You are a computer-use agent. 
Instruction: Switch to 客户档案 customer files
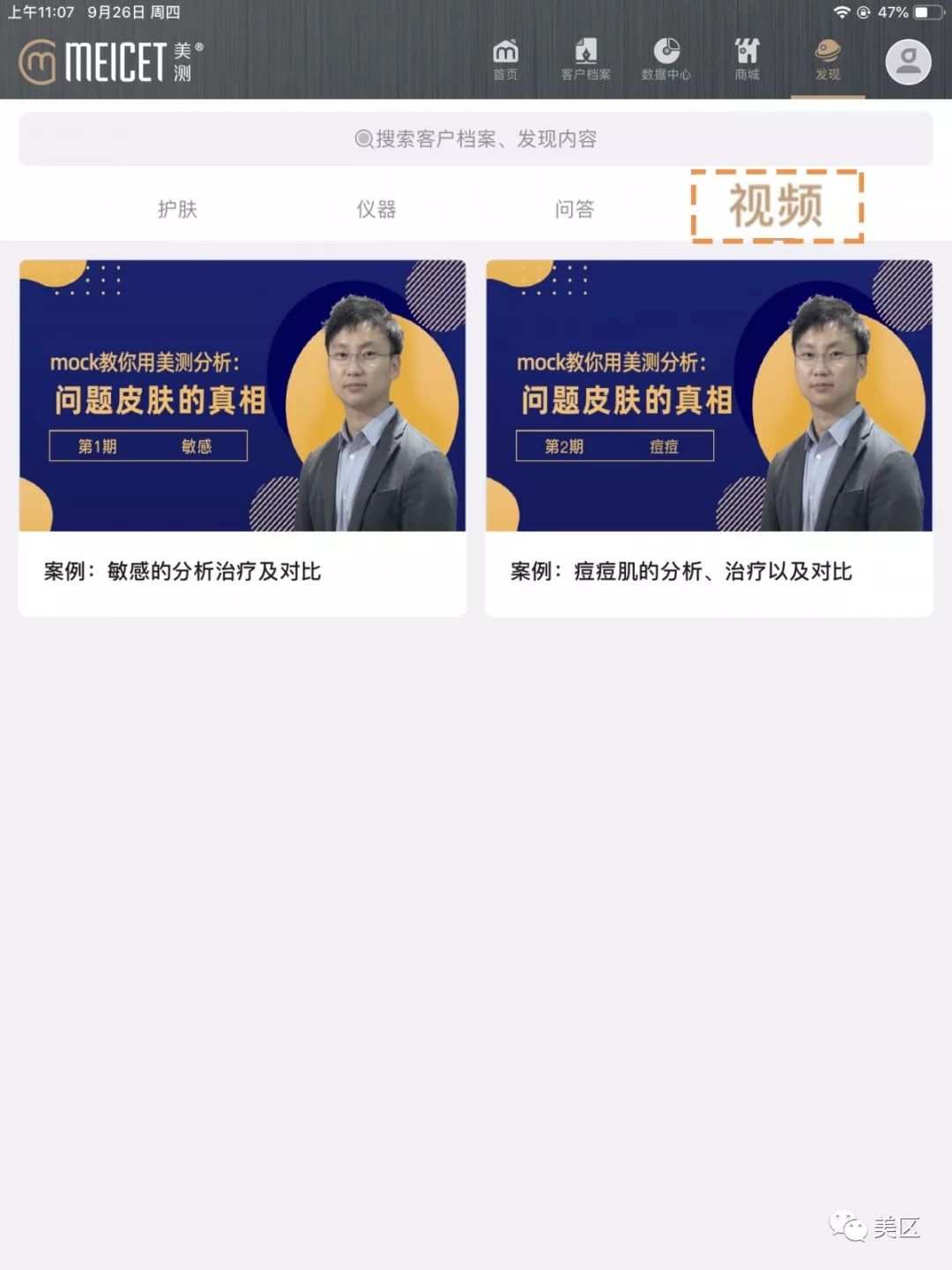click(585, 60)
